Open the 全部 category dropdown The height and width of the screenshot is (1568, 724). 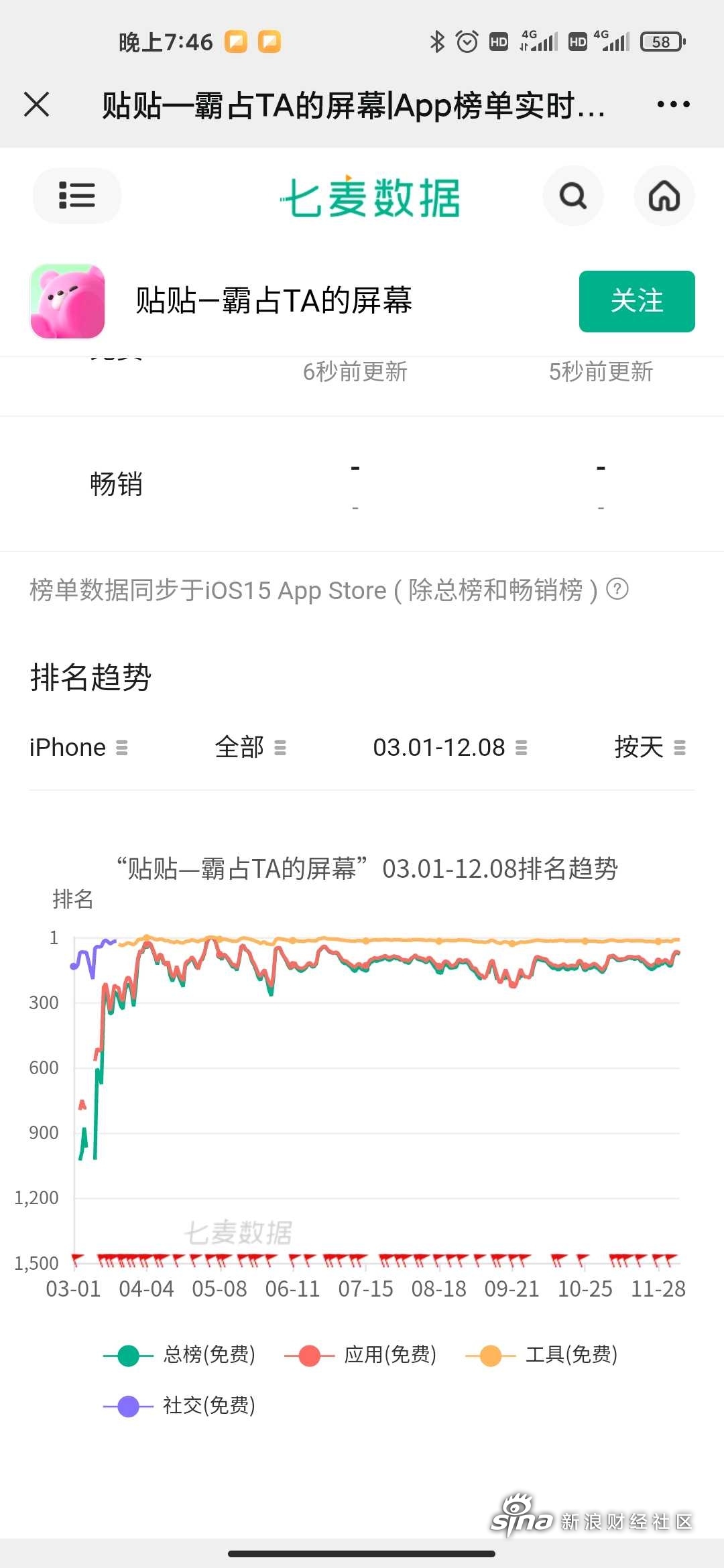(x=251, y=747)
